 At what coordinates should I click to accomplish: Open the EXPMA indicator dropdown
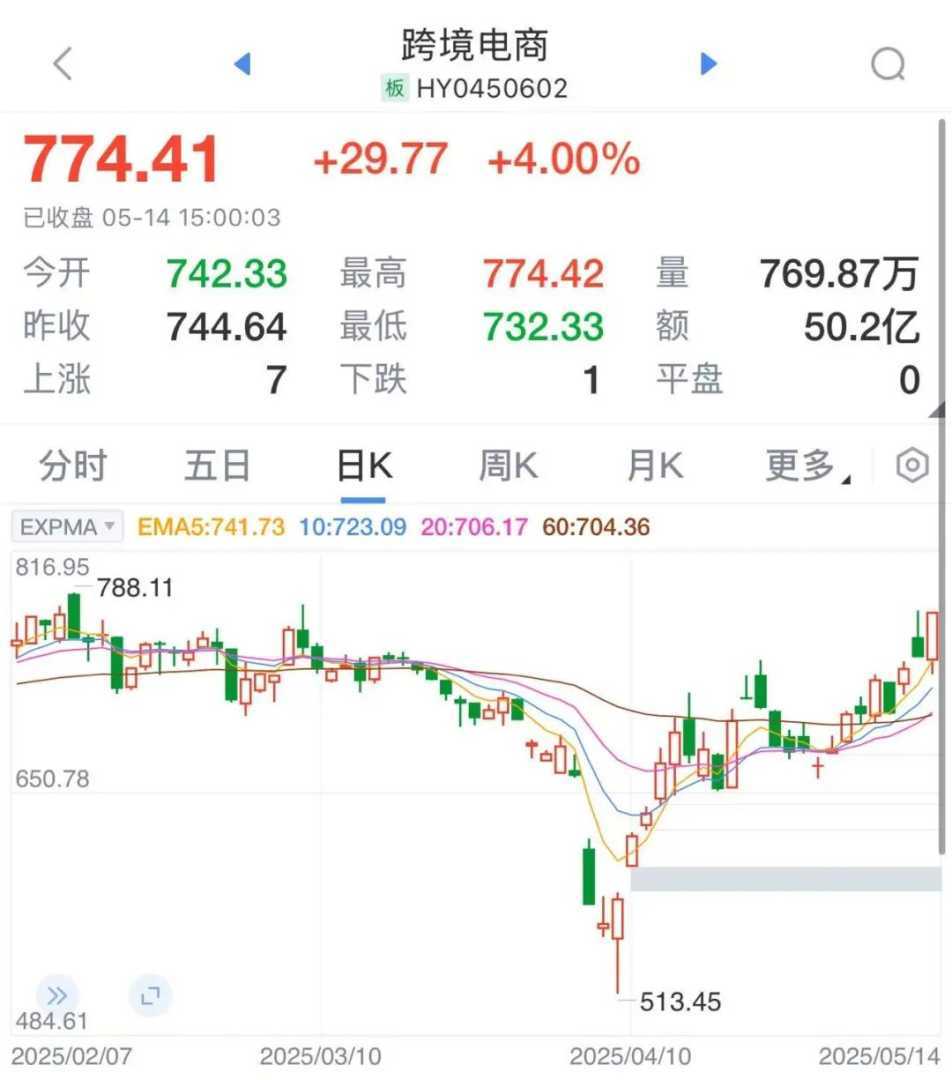[67, 526]
